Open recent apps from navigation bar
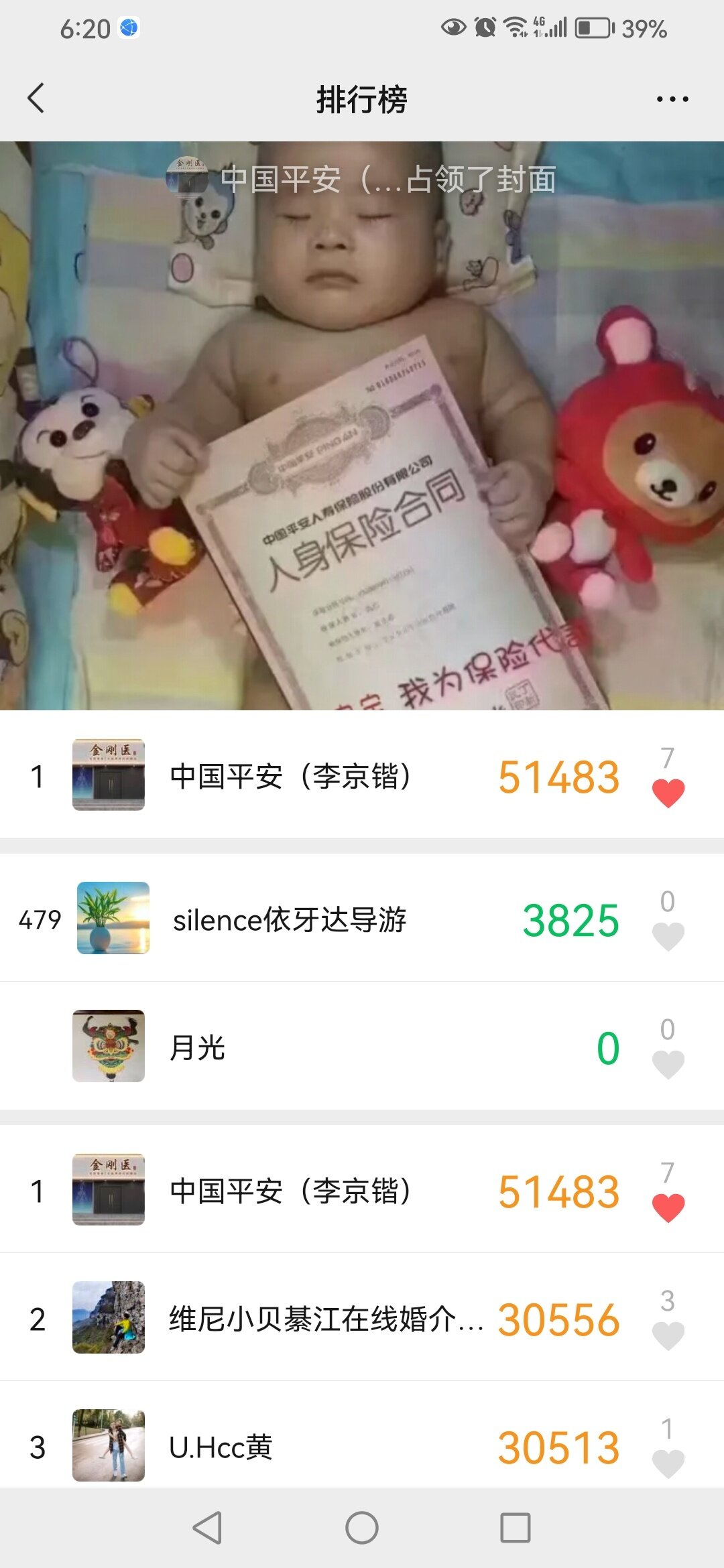The width and height of the screenshot is (724, 1568). click(516, 1528)
